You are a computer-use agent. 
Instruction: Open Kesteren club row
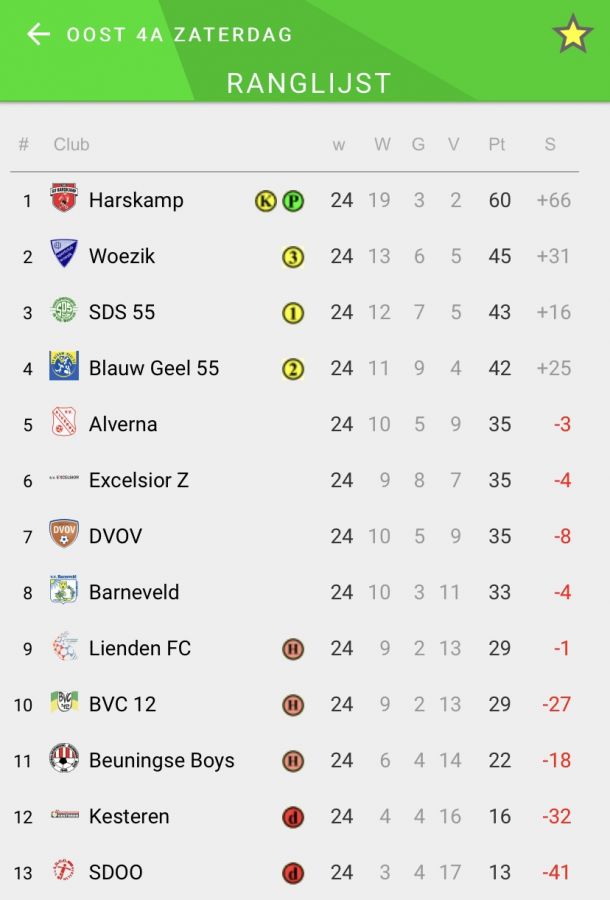[x=129, y=816]
